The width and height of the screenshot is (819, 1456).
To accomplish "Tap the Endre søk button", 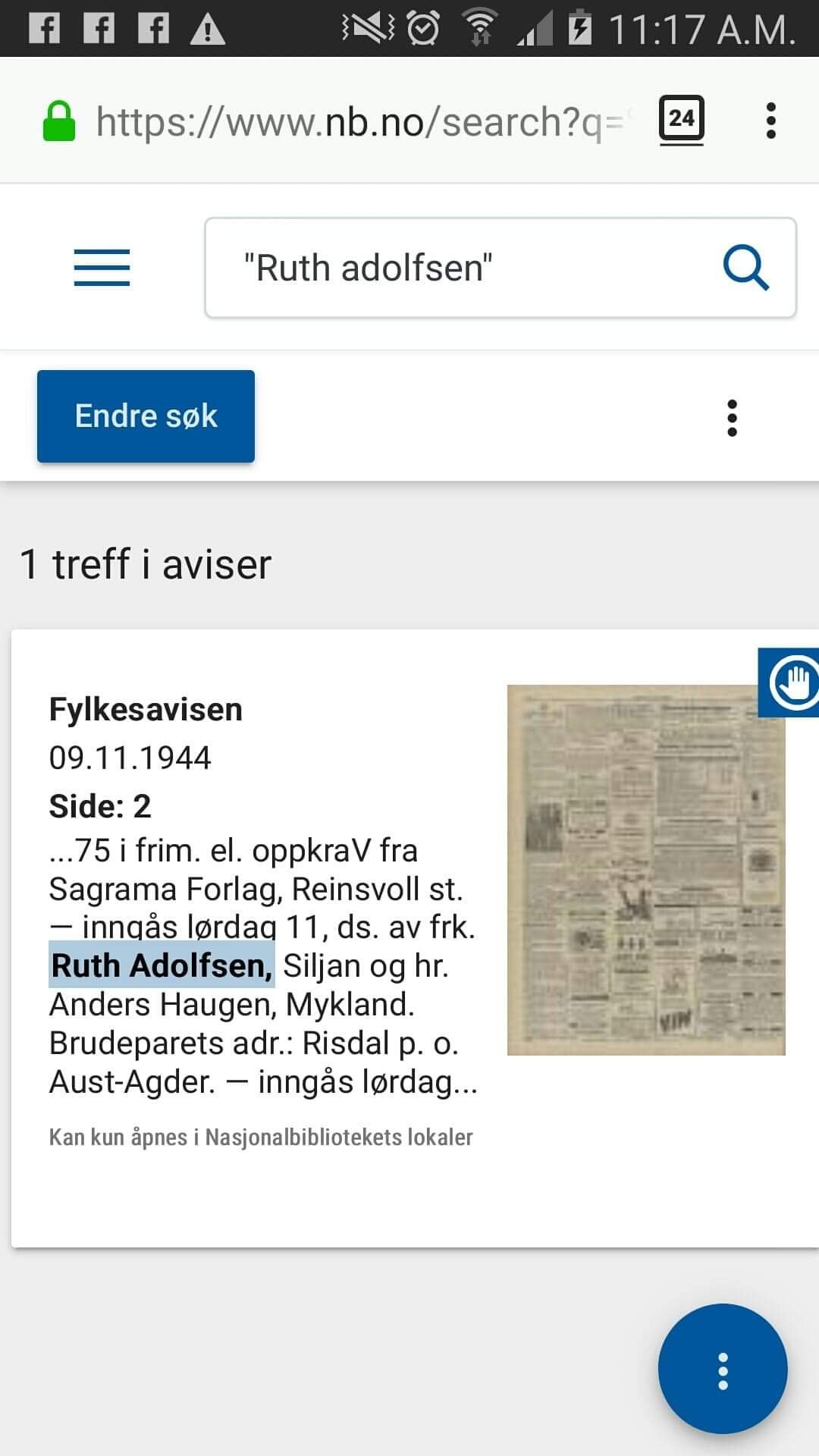I will click(146, 416).
